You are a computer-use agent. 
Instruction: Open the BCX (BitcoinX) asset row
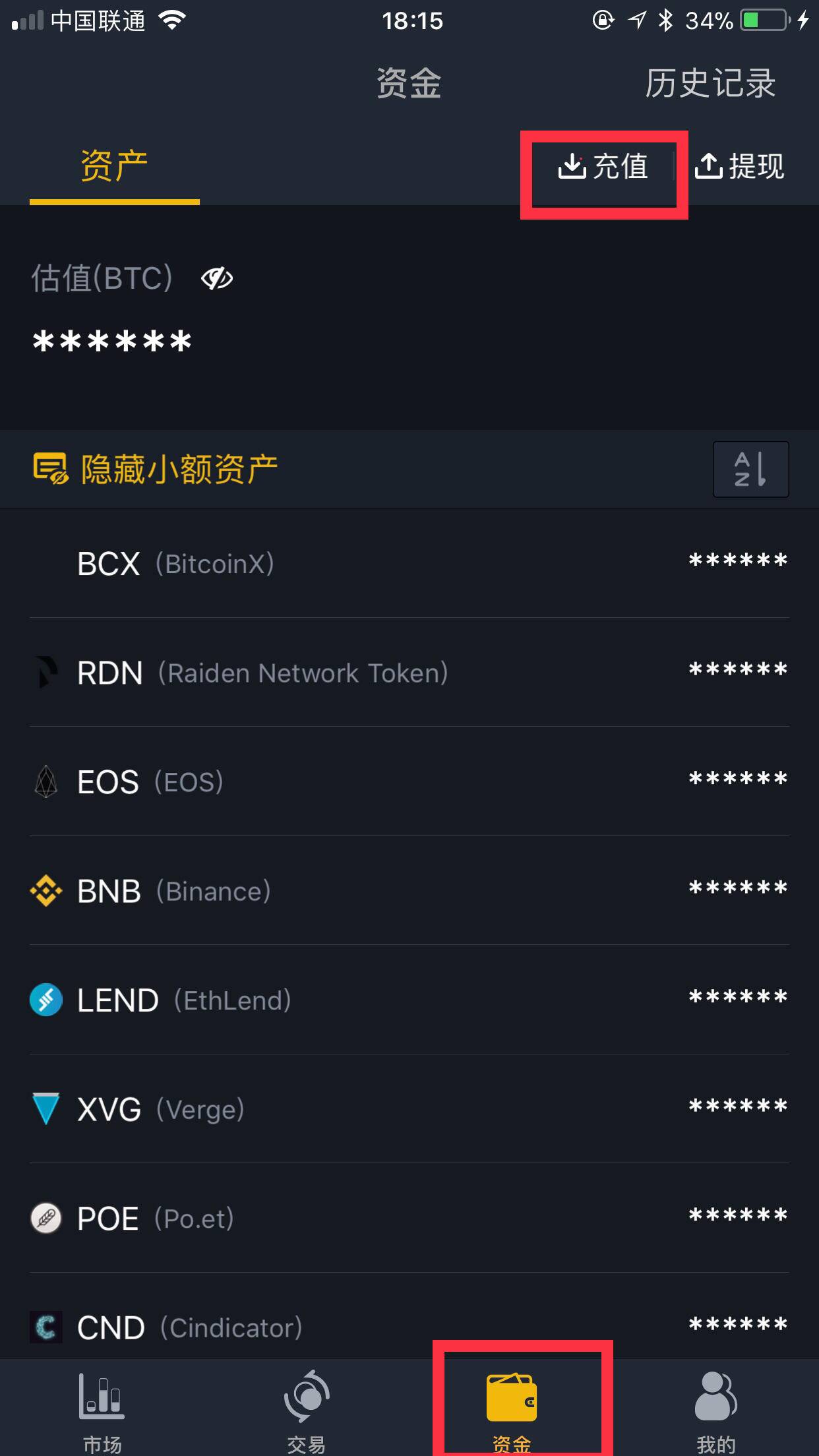pyautogui.click(x=409, y=563)
